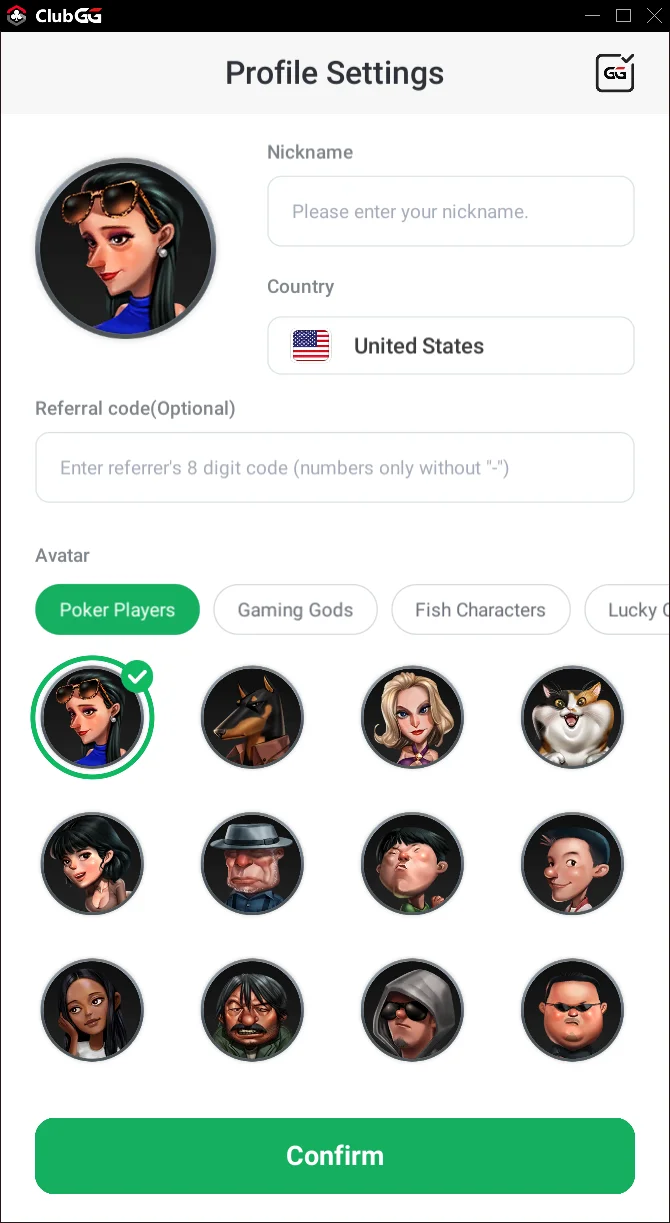Choose the hooded man with sunglasses avatar
The width and height of the screenshot is (670, 1223).
(x=412, y=1010)
